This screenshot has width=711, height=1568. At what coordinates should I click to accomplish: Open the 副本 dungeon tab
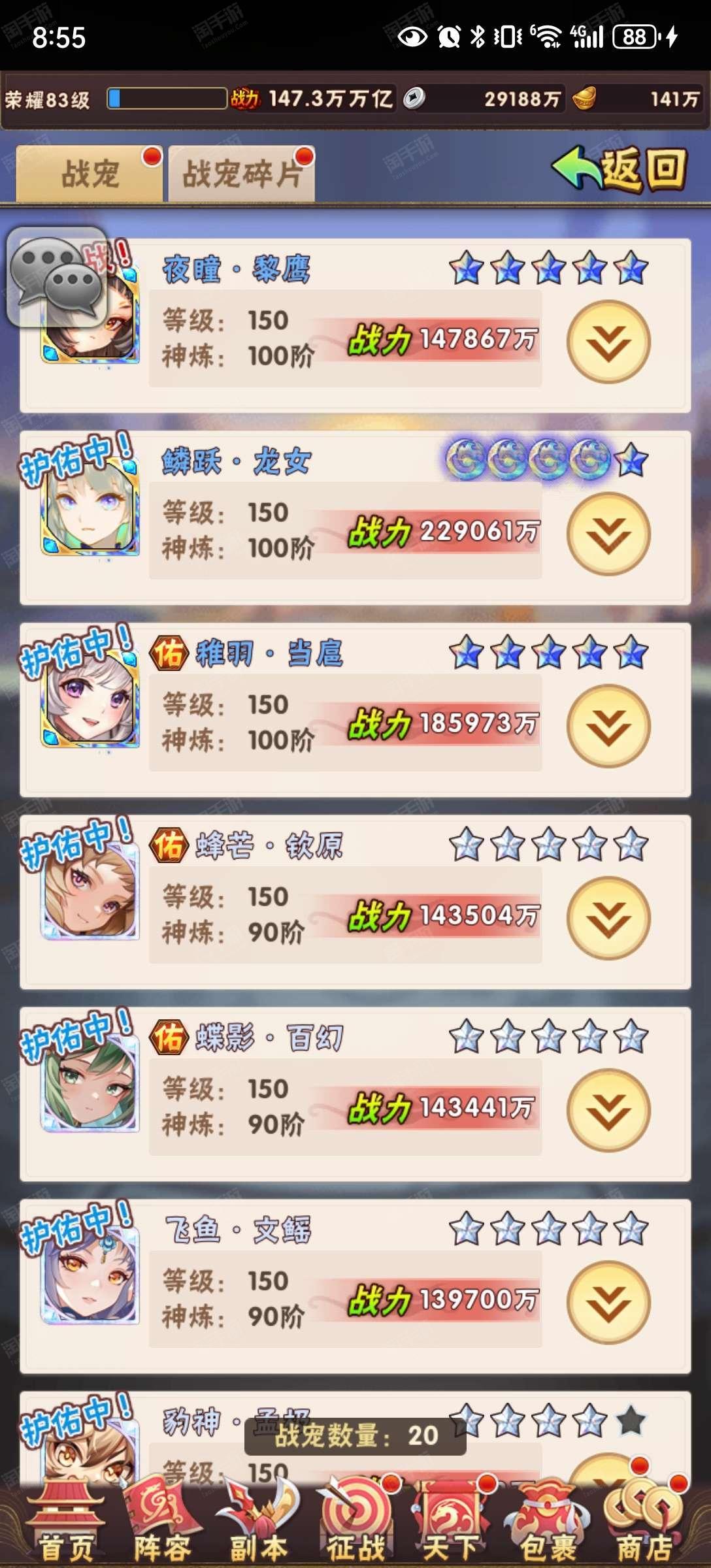pos(258,1521)
